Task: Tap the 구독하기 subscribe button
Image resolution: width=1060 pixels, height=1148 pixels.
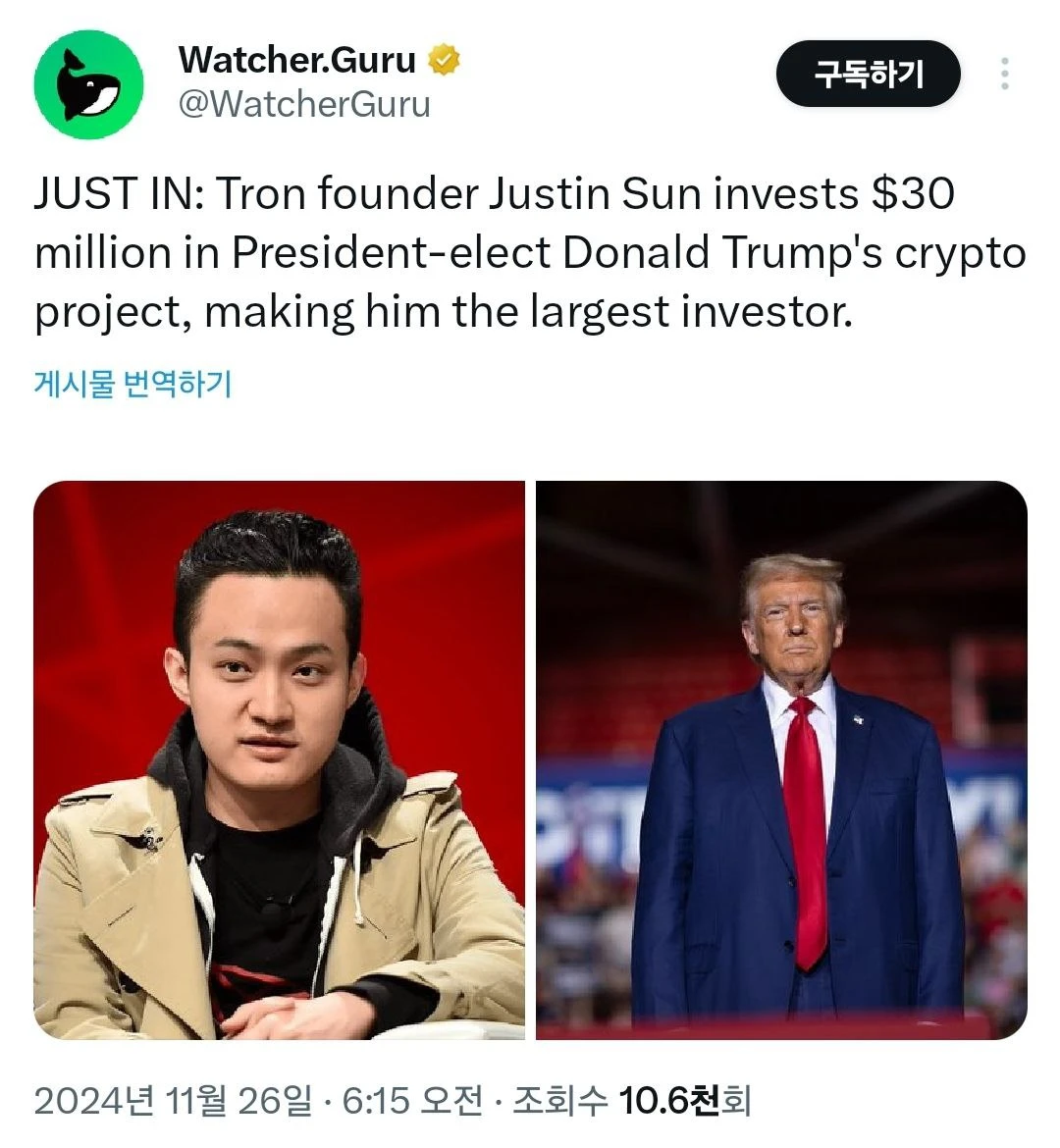Action: coord(868,74)
